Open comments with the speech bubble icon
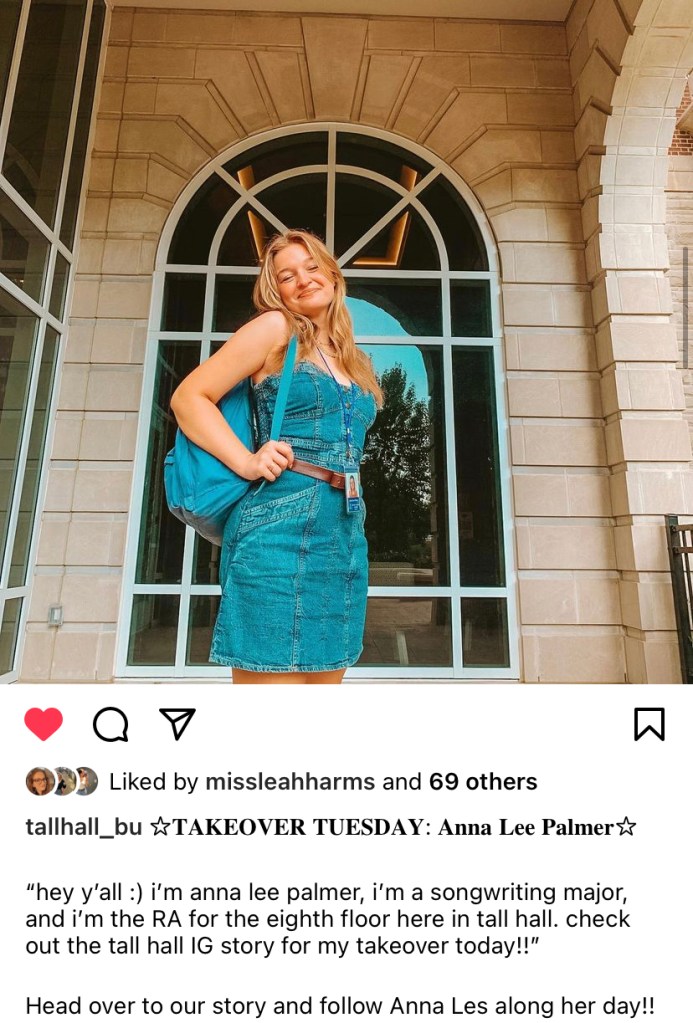 tap(110, 723)
